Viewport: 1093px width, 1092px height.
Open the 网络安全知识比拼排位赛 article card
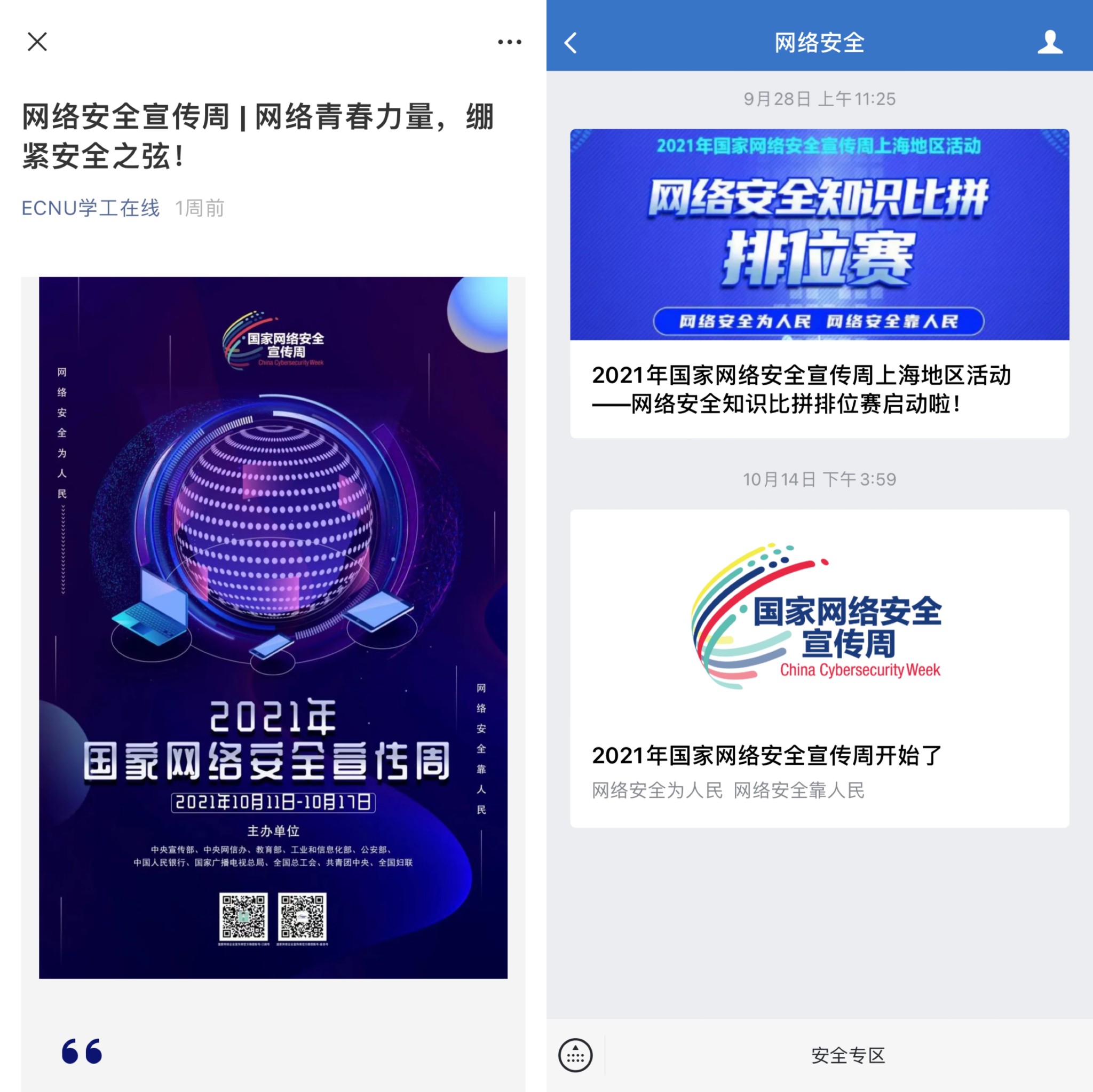pos(819,283)
